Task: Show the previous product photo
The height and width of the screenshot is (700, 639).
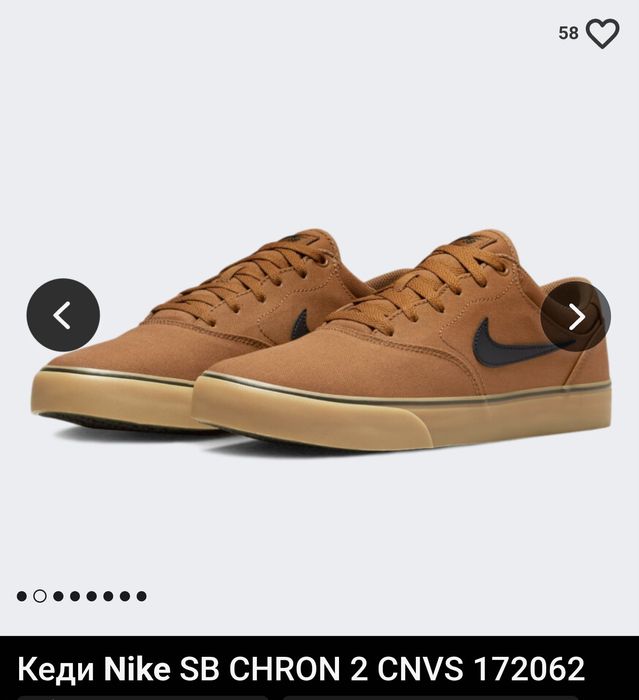Action: point(63,315)
